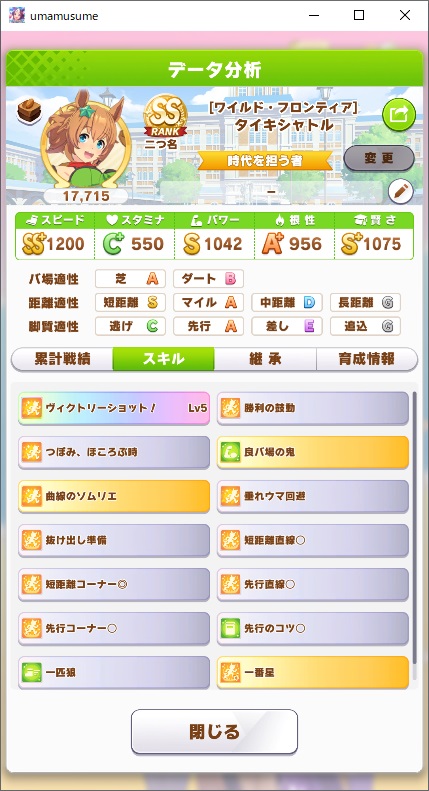This screenshot has height=791, width=429.
Task: Tap the つぼみ、ほころぶ時 skill
Action: click(114, 453)
